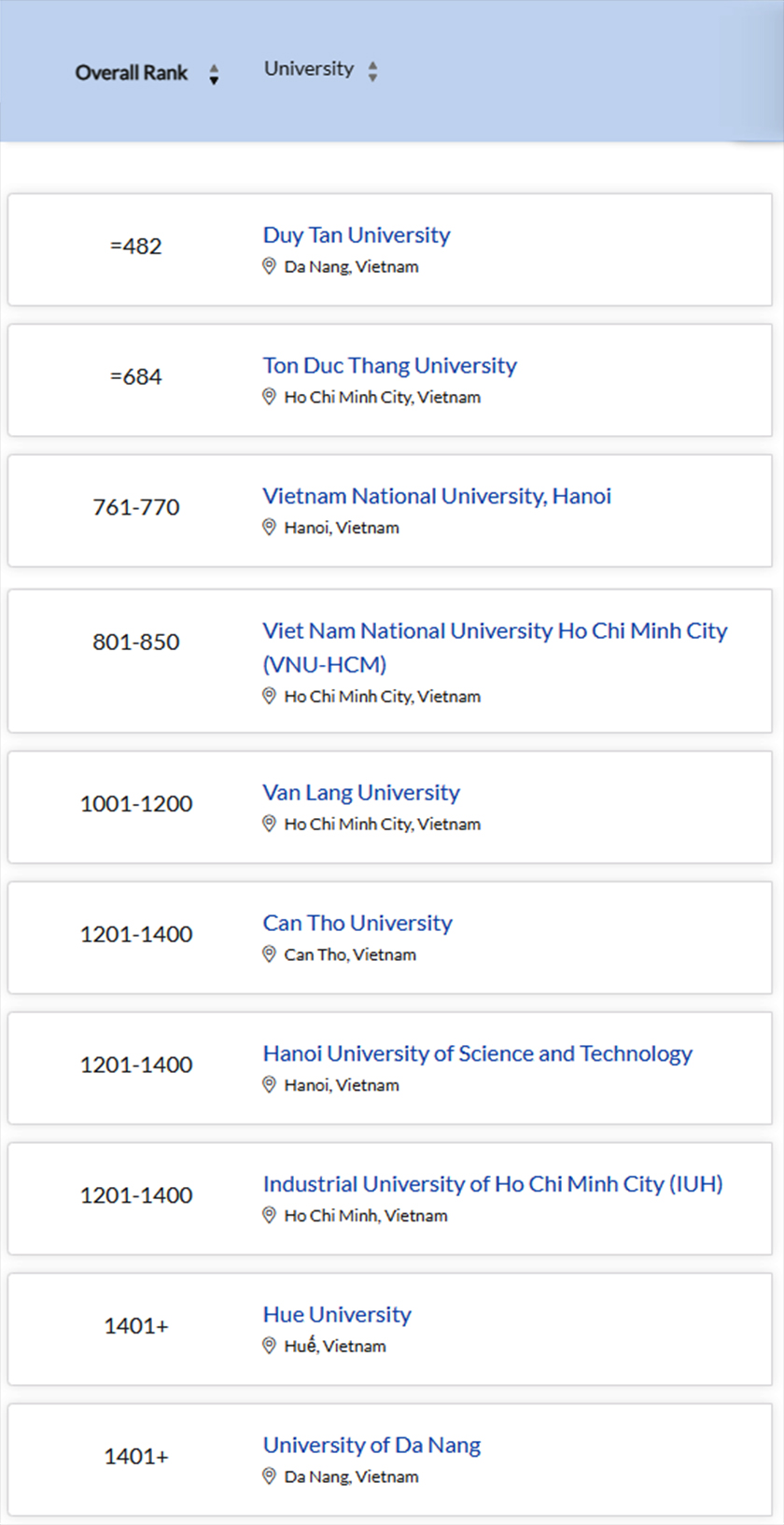Open the Ton Duc Thang University link

click(x=389, y=365)
